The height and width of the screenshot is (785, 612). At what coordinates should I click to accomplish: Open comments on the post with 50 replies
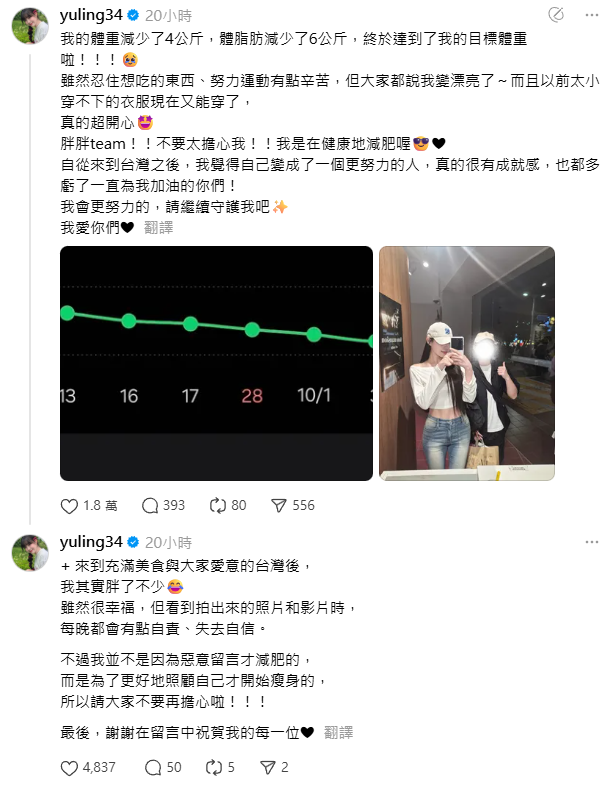pyautogui.click(x=153, y=768)
